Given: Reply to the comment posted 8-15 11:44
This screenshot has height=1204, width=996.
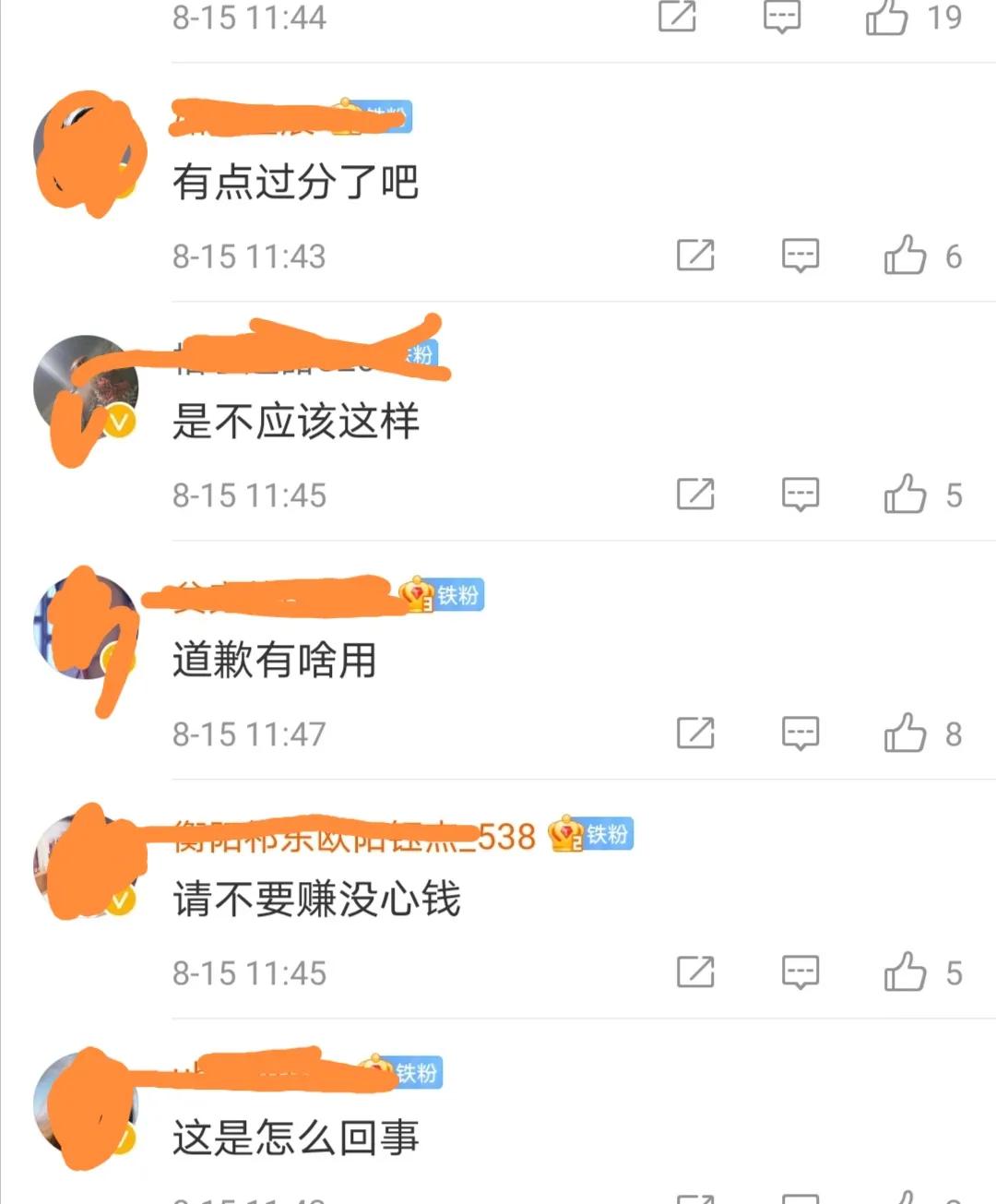Looking at the screenshot, I should click(781, 17).
